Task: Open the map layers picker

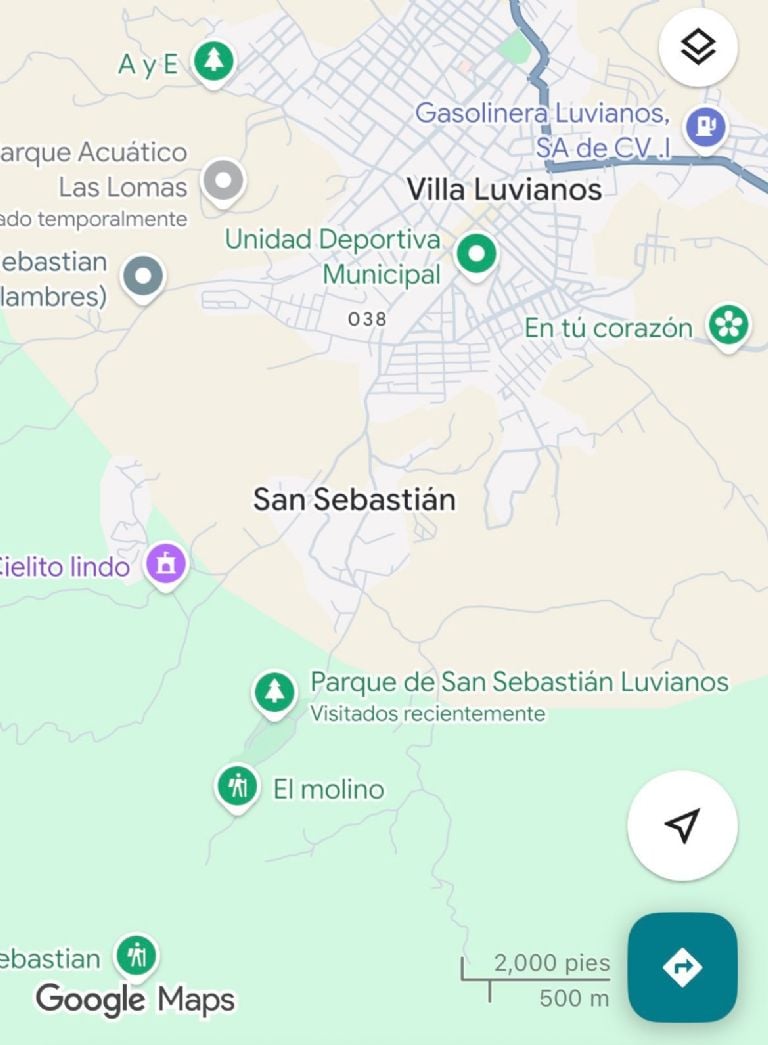Action: (x=697, y=46)
